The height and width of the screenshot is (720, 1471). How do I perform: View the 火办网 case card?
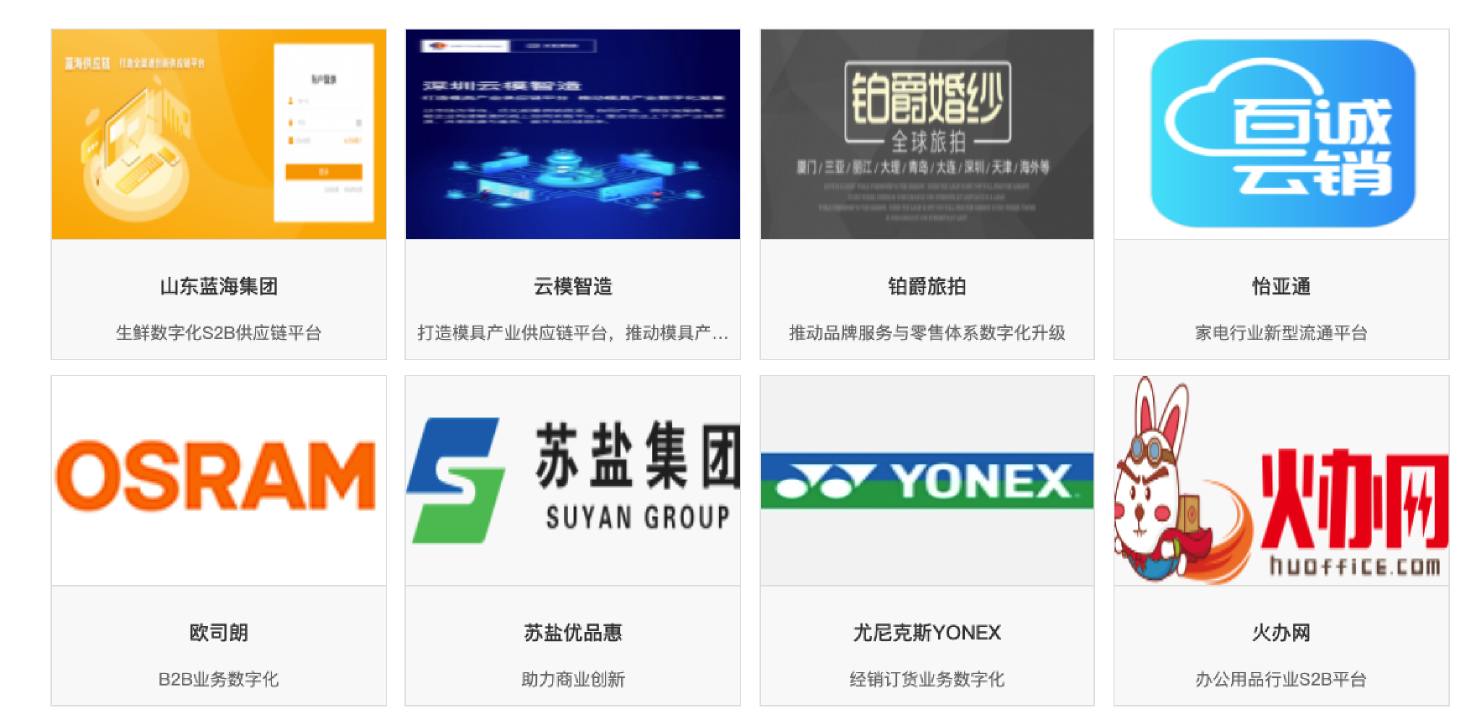[1281, 540]
